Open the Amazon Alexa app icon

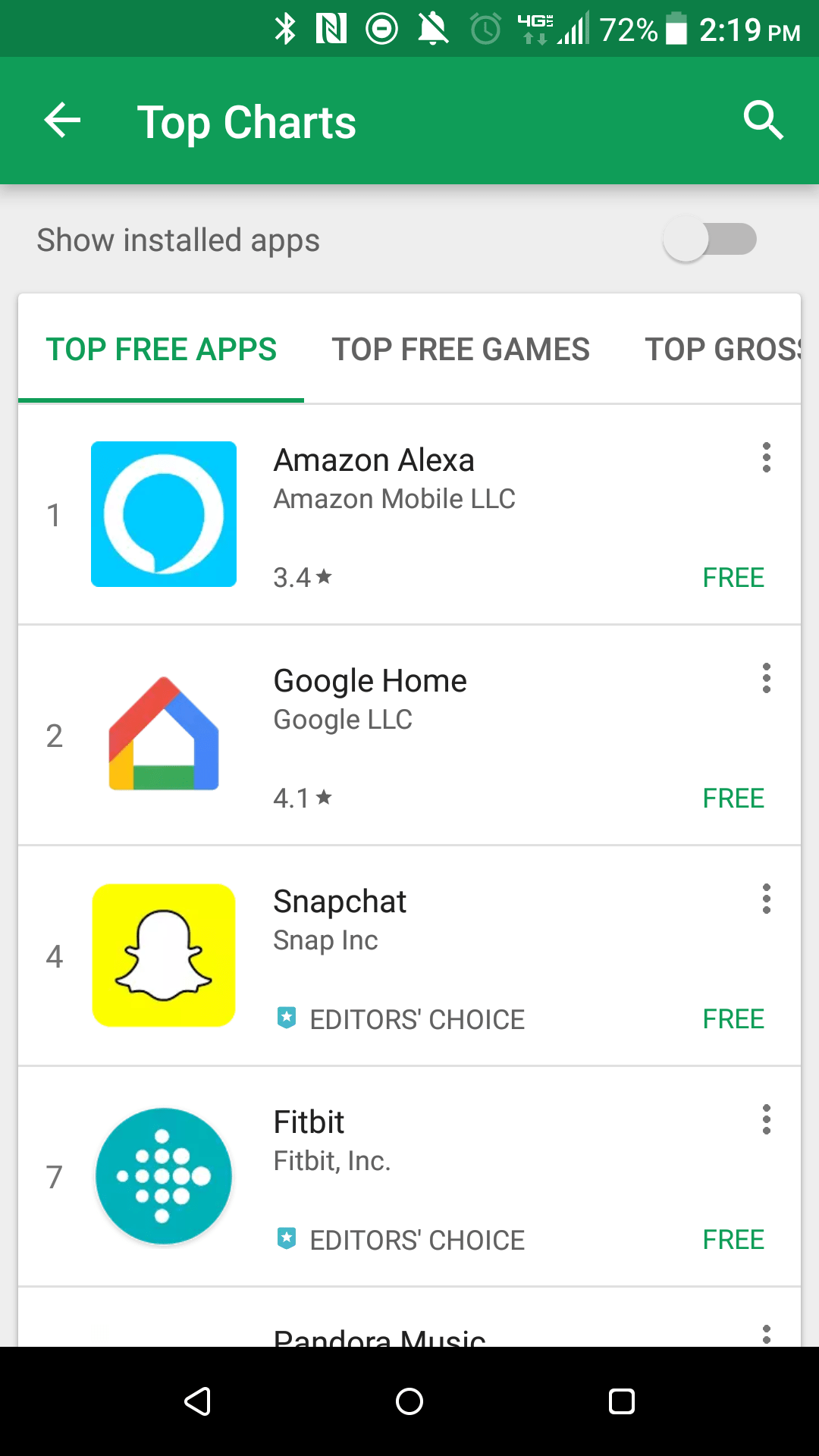point(163,514)
